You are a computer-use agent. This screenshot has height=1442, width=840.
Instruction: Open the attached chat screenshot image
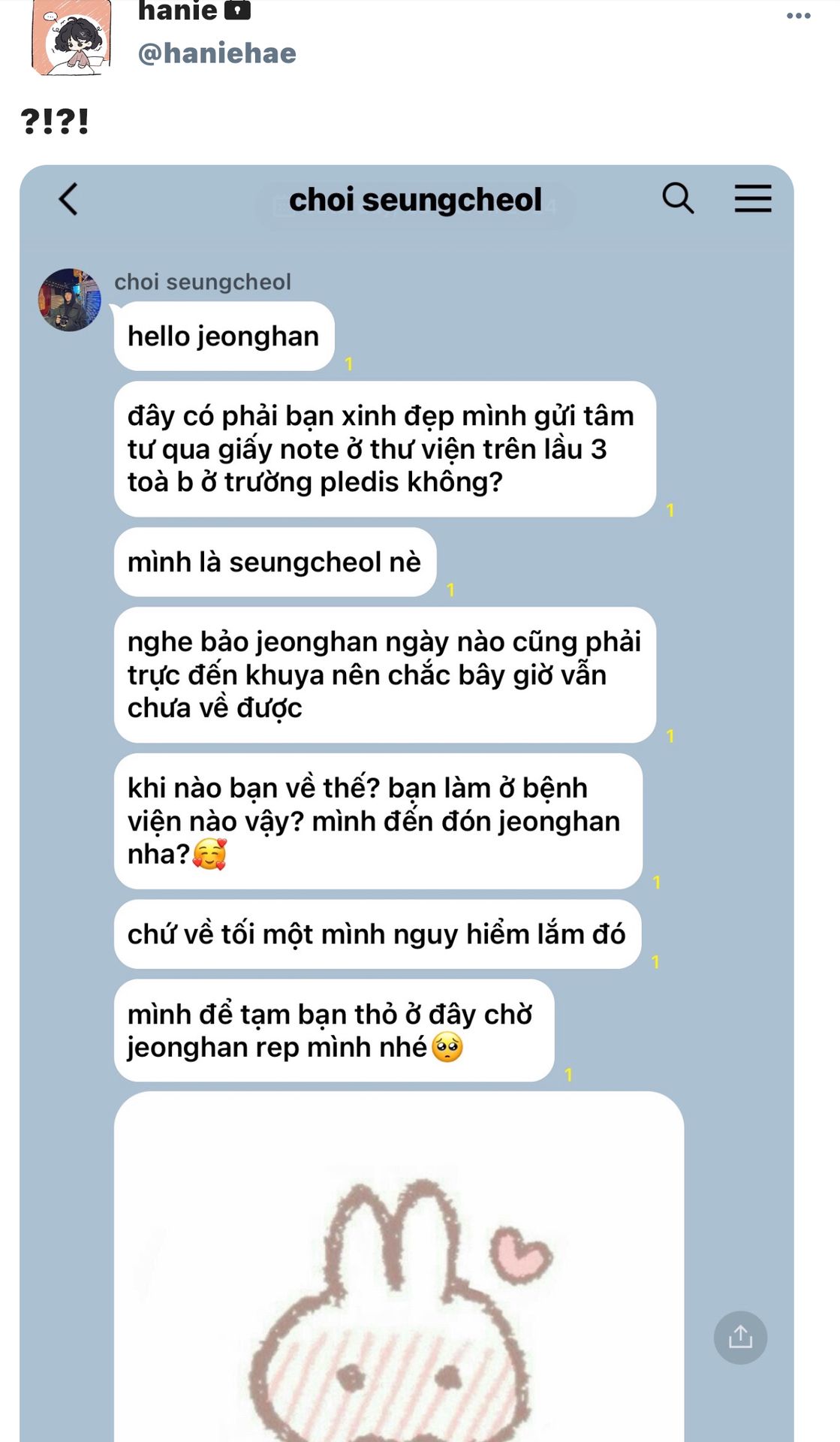click(x=407, y=803)
